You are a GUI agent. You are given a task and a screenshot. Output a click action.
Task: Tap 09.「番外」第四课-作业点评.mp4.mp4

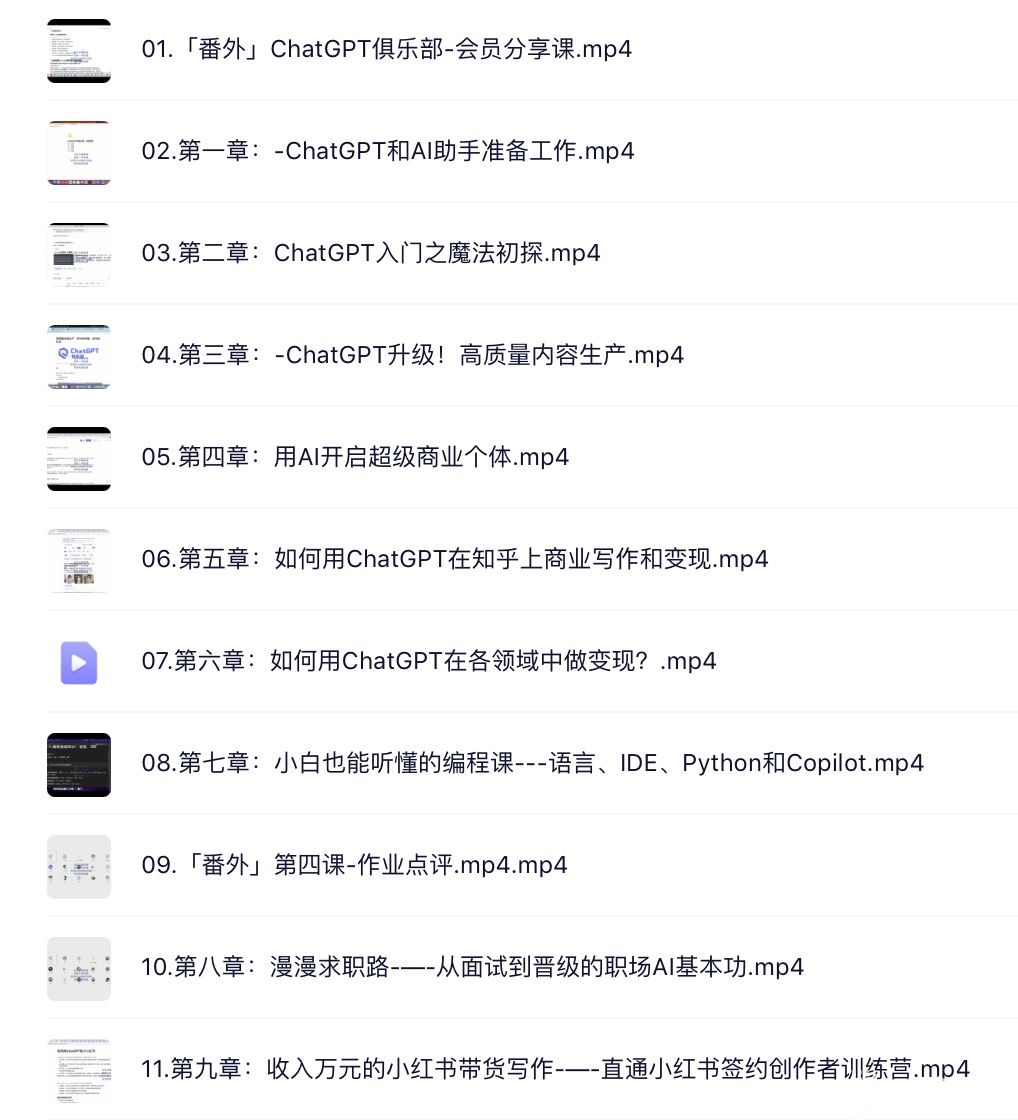[354, 865]
